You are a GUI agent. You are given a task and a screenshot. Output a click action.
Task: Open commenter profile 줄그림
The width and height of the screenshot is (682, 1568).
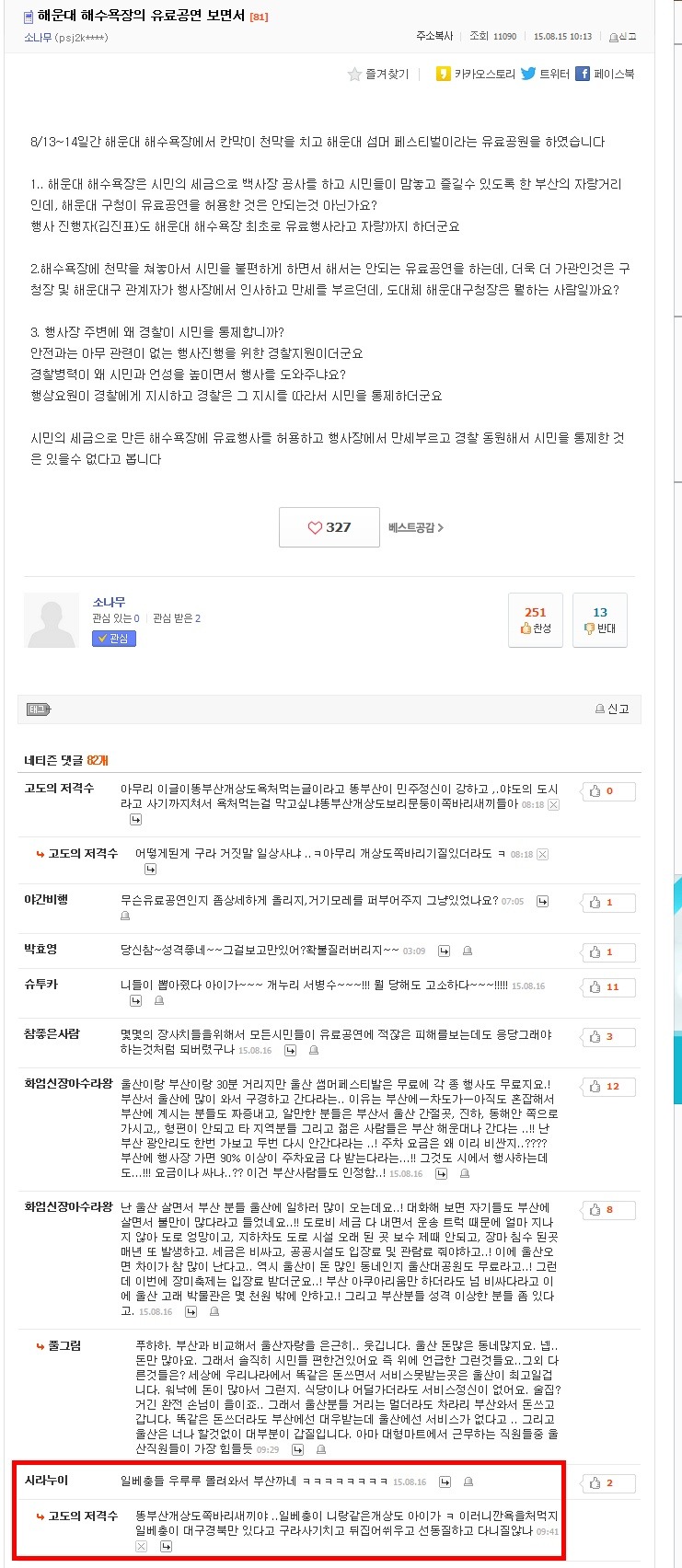pos(64,1345)
